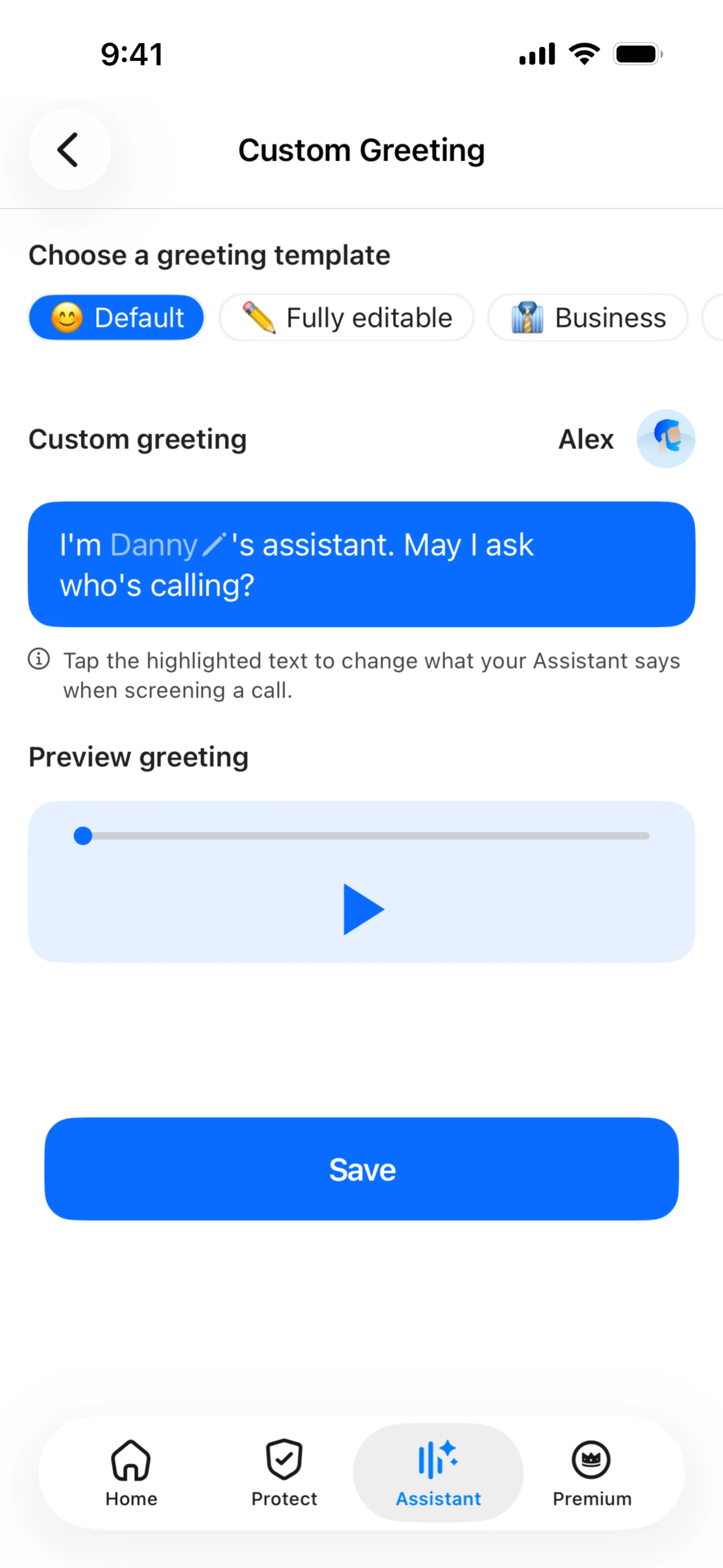The height and width of the screenshot is (1568, 723).
Task: Open the Protect tab
Action: tap(284, 1472)
